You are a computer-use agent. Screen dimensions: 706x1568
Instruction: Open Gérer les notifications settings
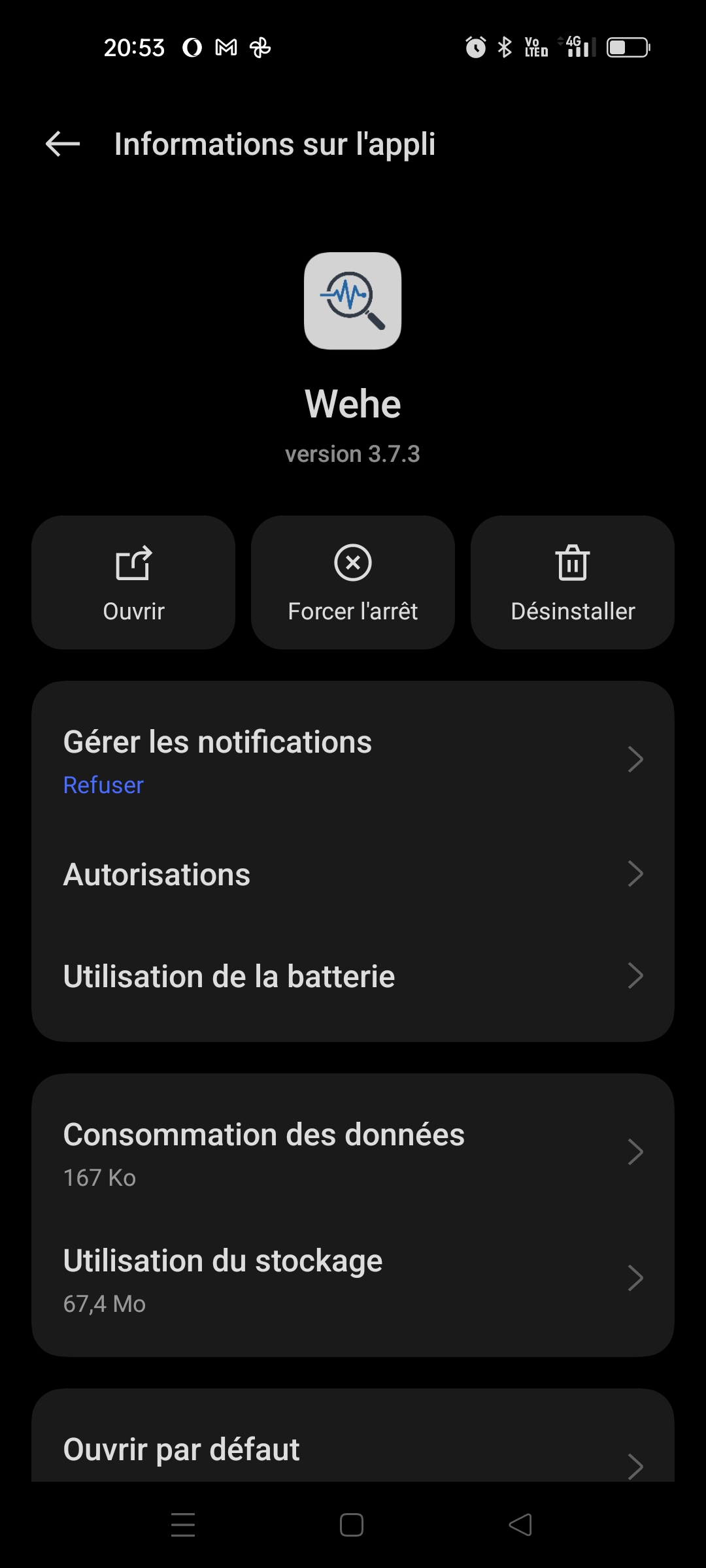(x=353, y=760)
